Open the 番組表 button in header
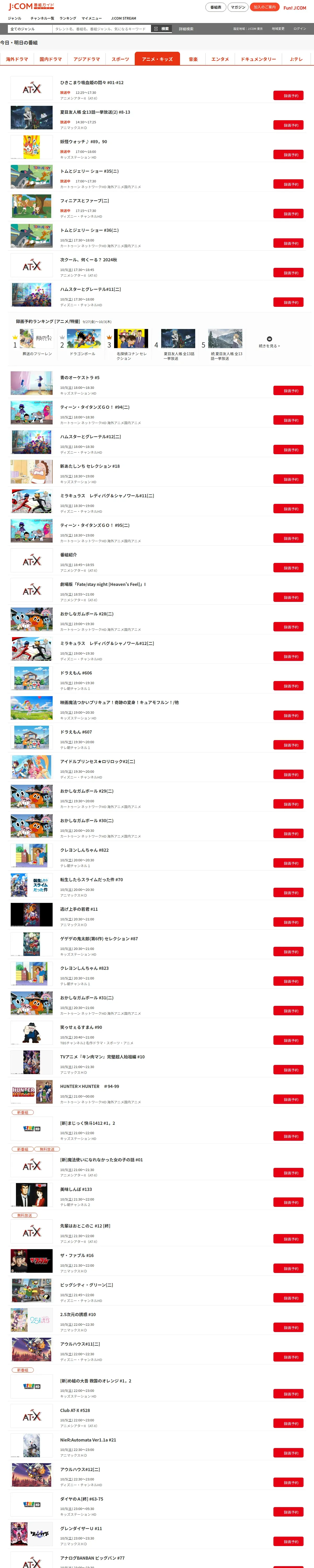The height and width of the screenshot is (1568, 314). point(216,7)
